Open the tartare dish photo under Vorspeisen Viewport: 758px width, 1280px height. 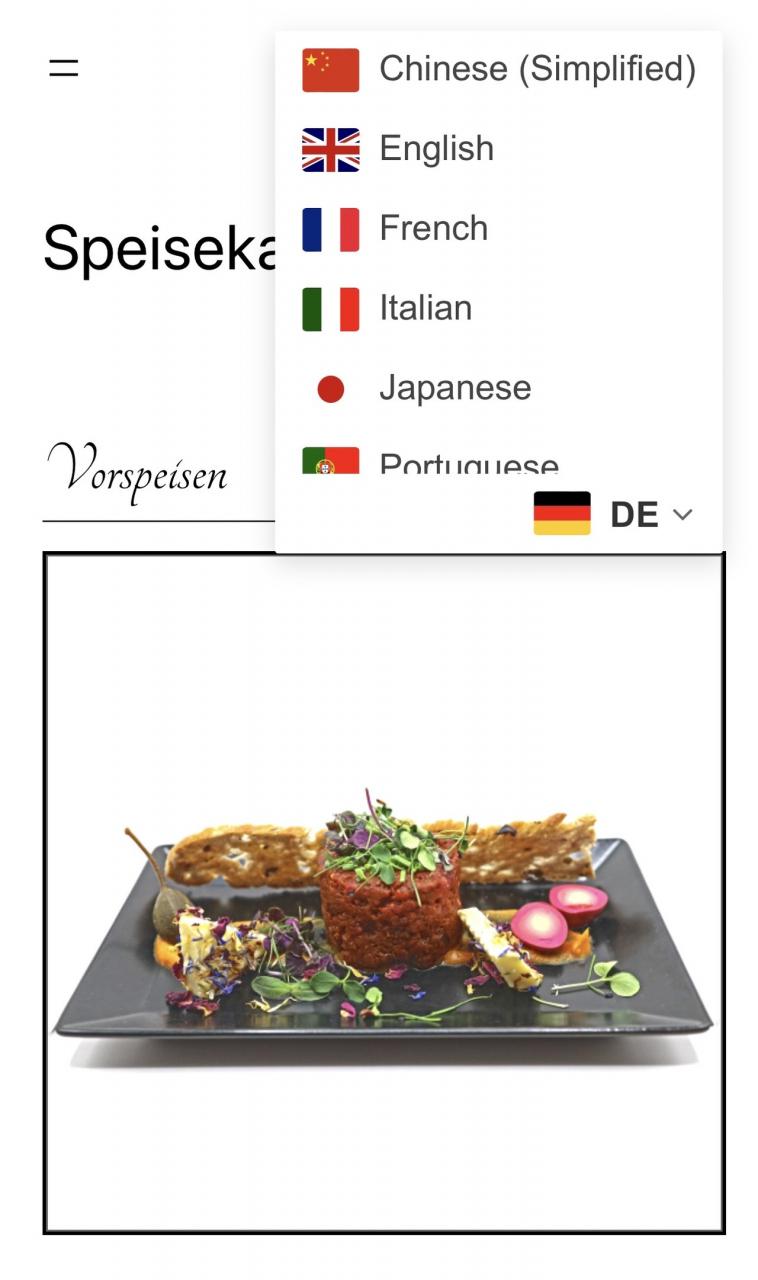coord(384,893)
